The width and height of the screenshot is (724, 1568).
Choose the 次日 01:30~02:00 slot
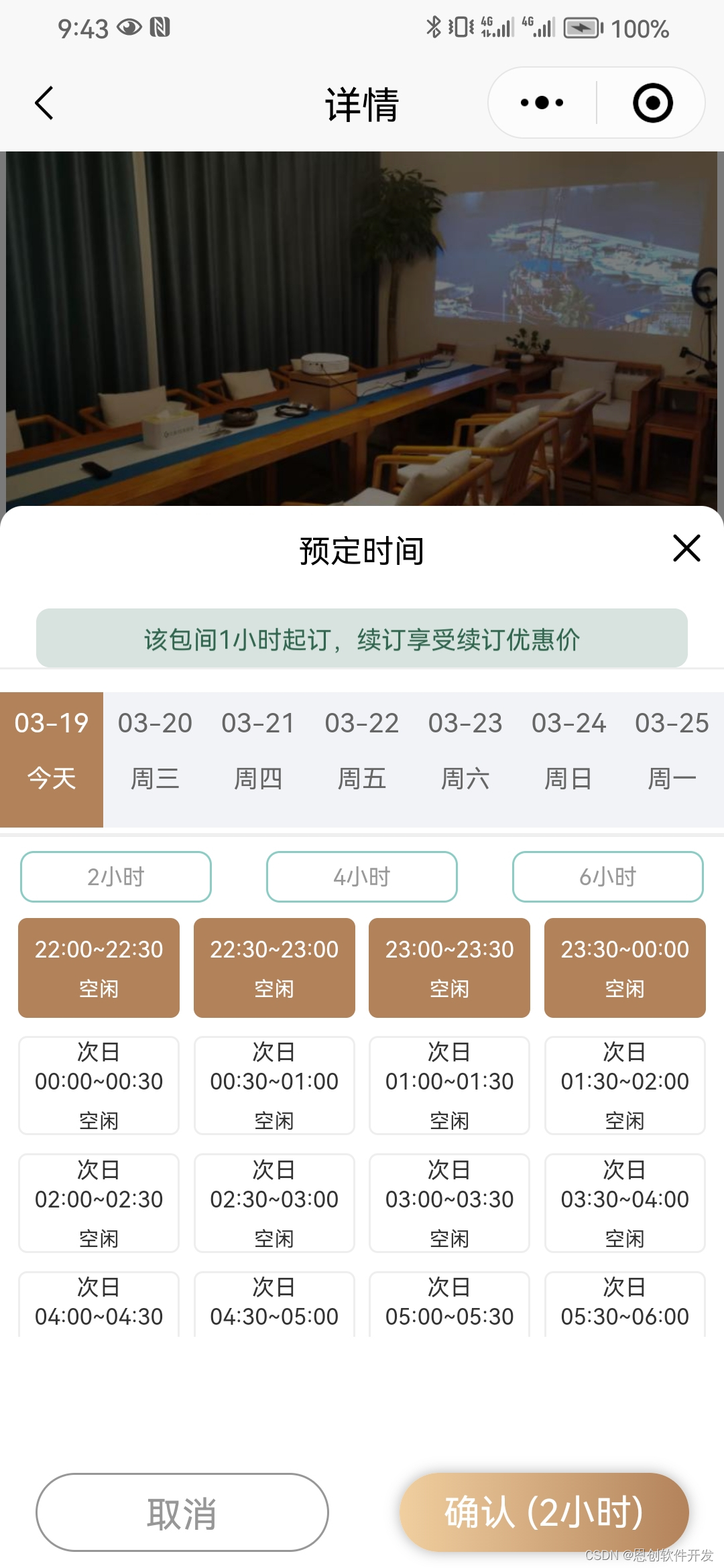tap(625, 1086)
